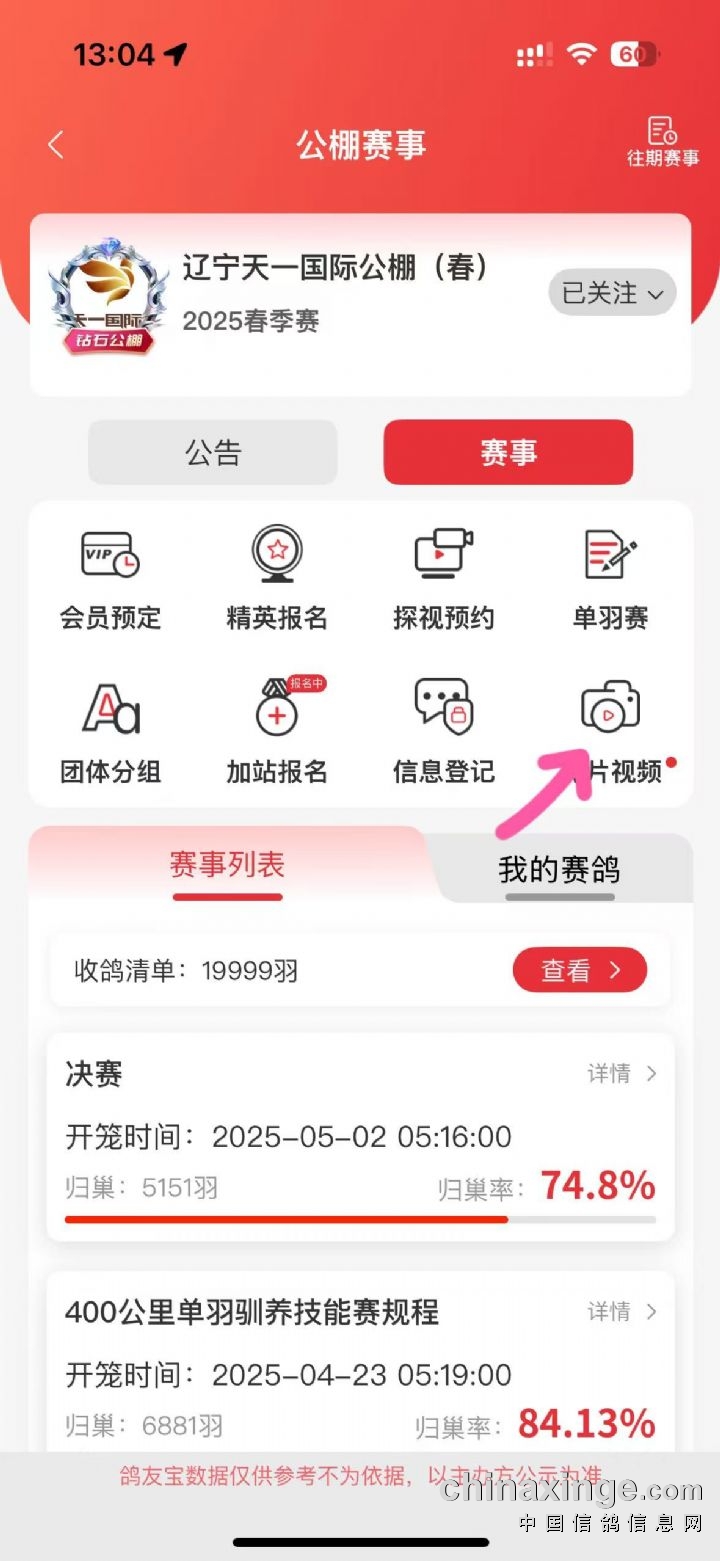Open 往期赛事 past events
The width and height of the screenshot is (720, 1561).
pyautogui.click(x=662, y=142)
